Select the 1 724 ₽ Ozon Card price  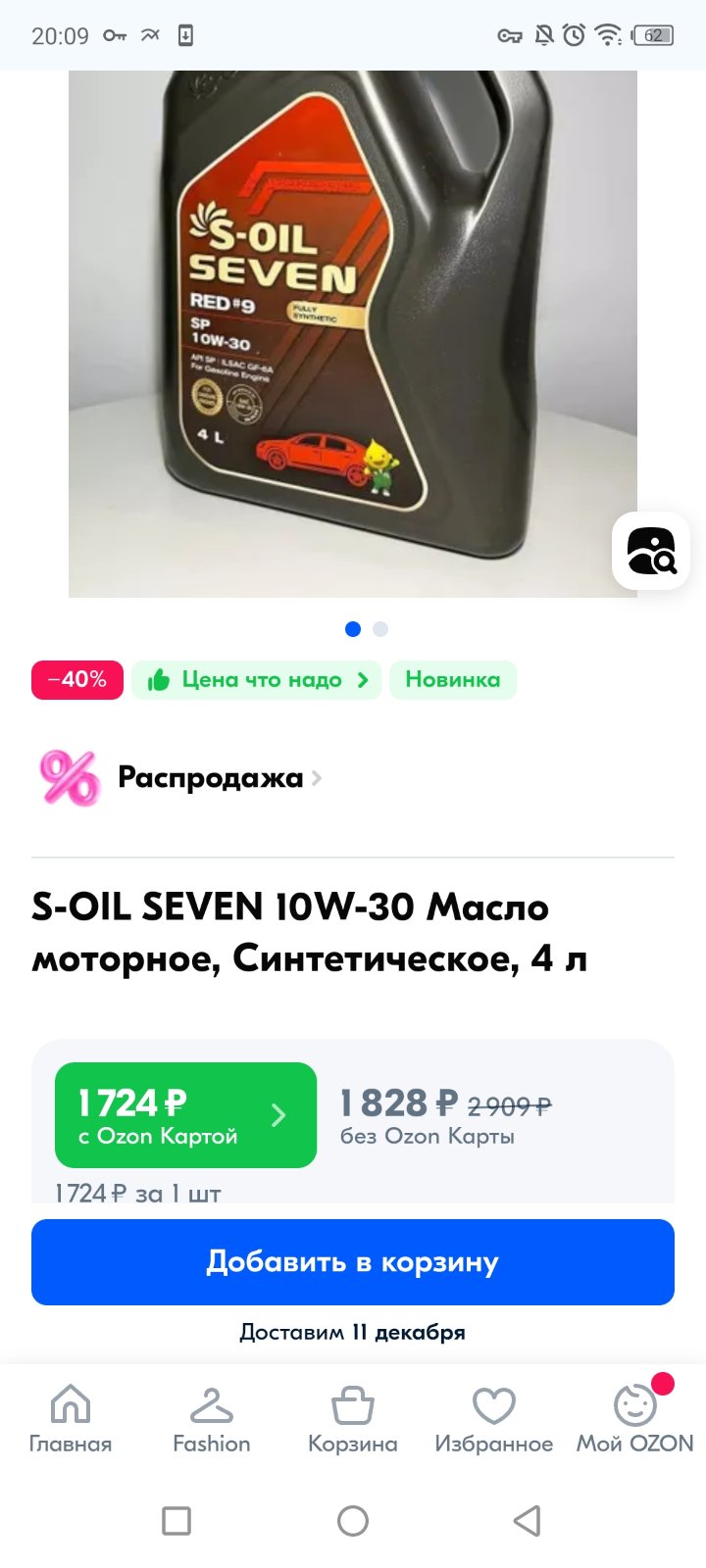185,1115
